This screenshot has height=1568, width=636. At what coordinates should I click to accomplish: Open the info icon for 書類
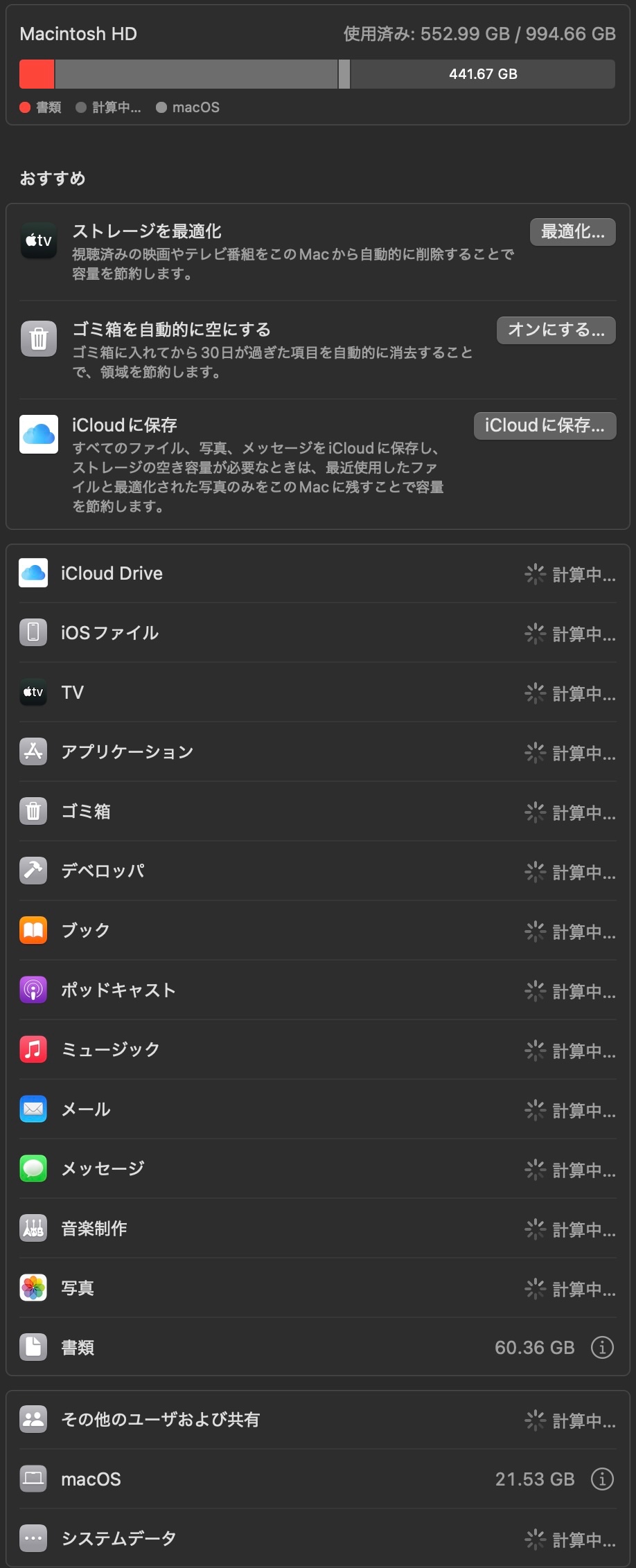pyautogui.click(x=602, y=1347)
